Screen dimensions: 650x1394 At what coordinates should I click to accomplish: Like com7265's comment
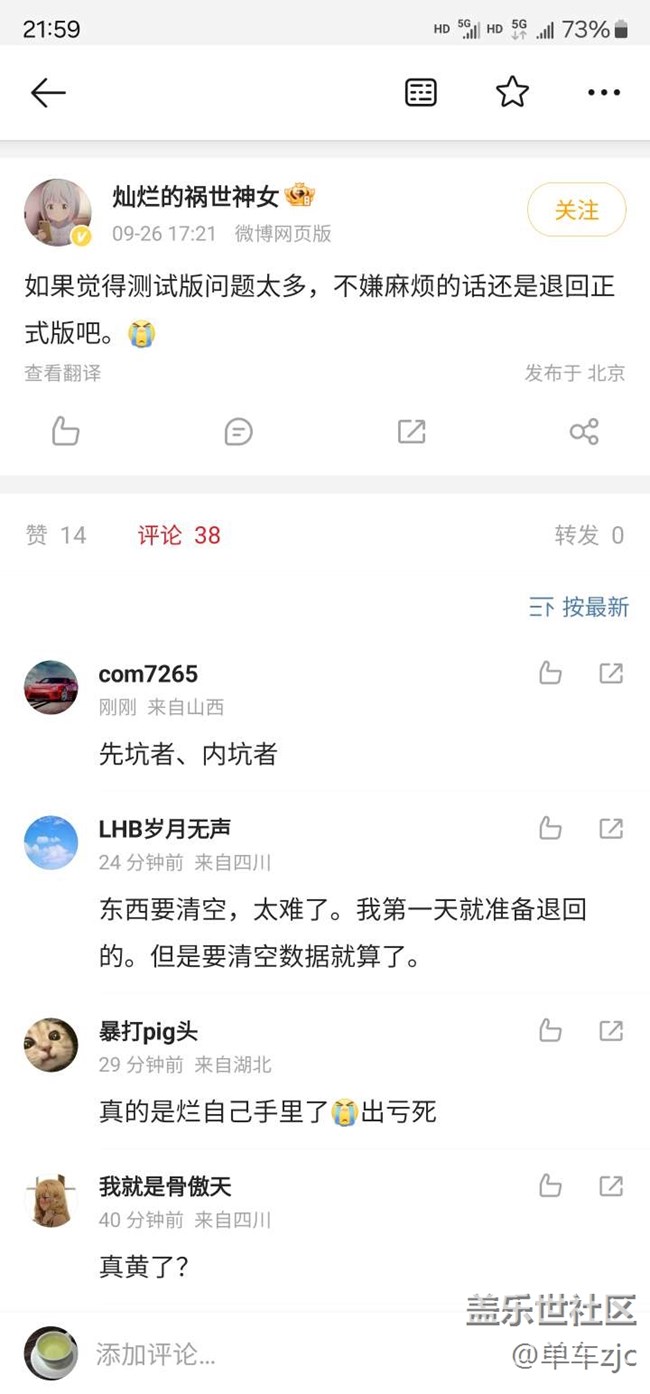550,673
